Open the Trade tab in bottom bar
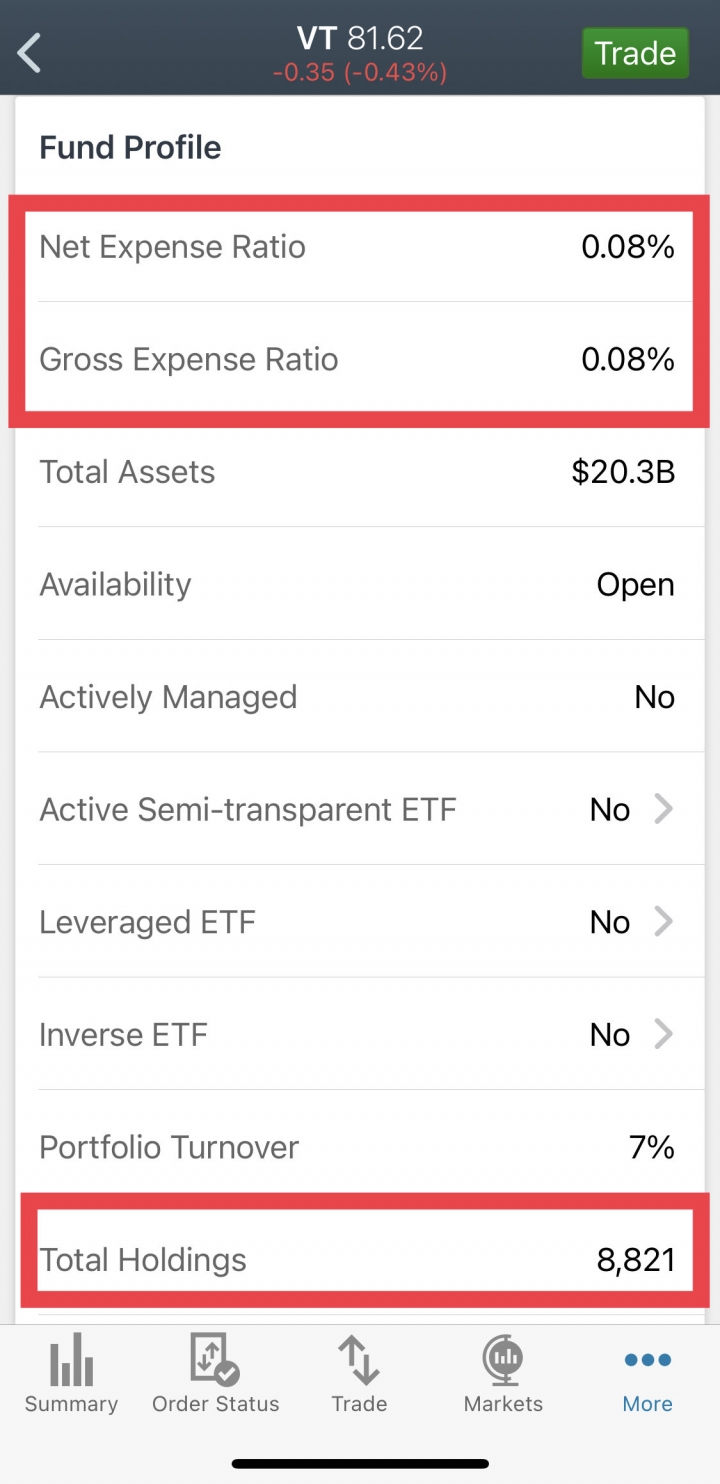This screenshot has height=1484, width=720. point(359,1374)
